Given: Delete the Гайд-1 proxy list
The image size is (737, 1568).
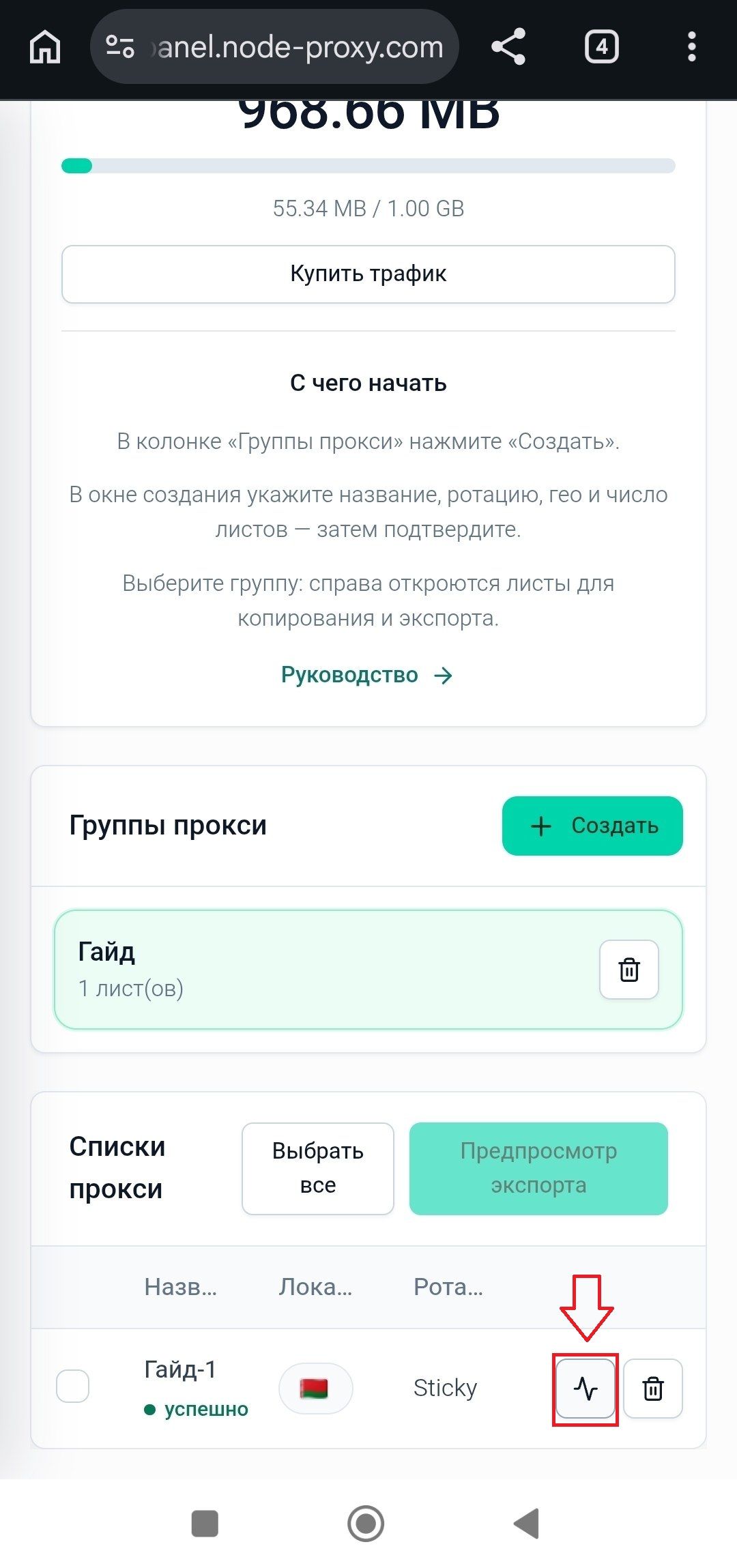Looking at the screenshot, I should [x=653, y=1388].
